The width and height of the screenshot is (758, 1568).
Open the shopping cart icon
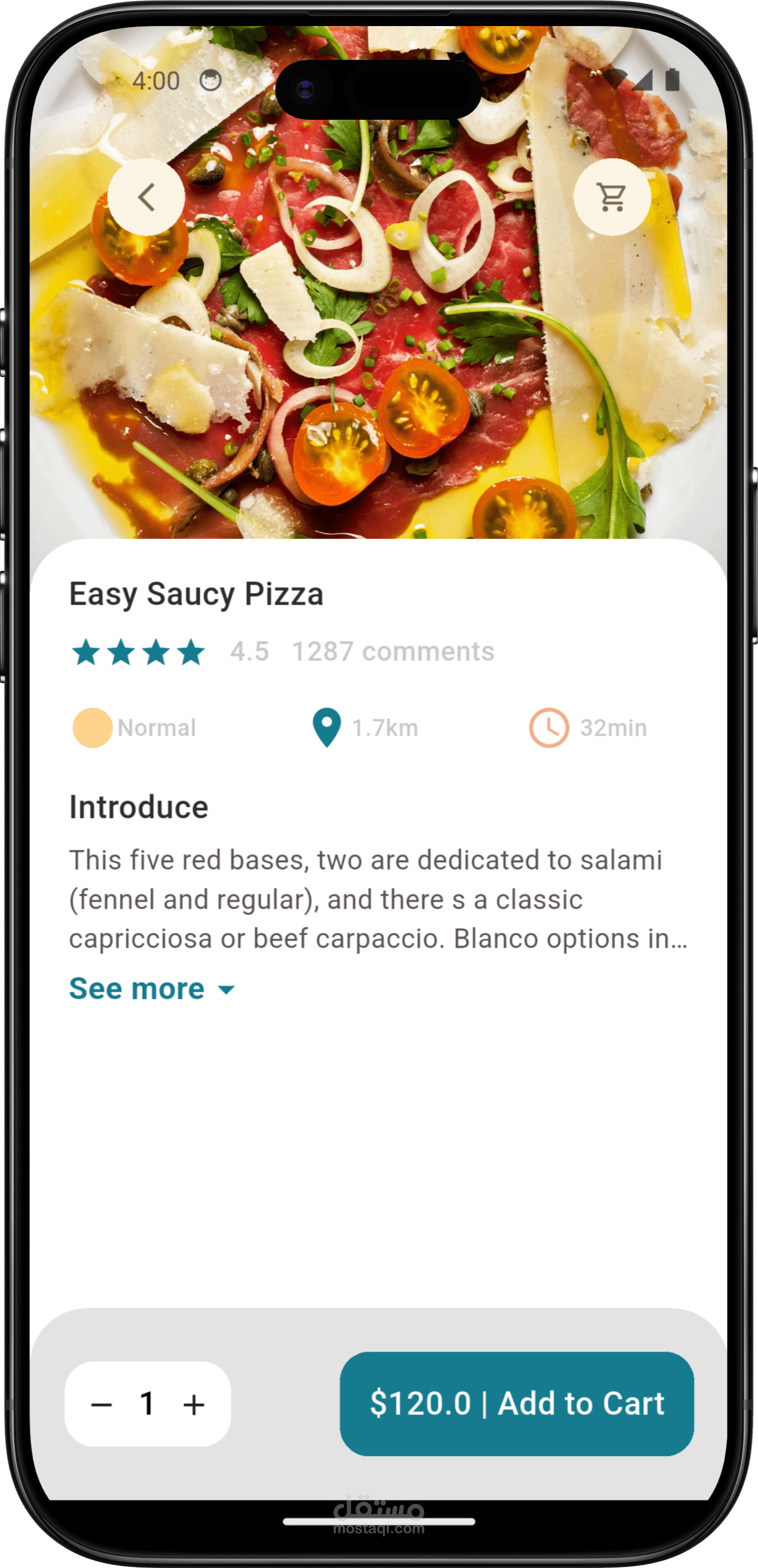[x=612, y=197]
